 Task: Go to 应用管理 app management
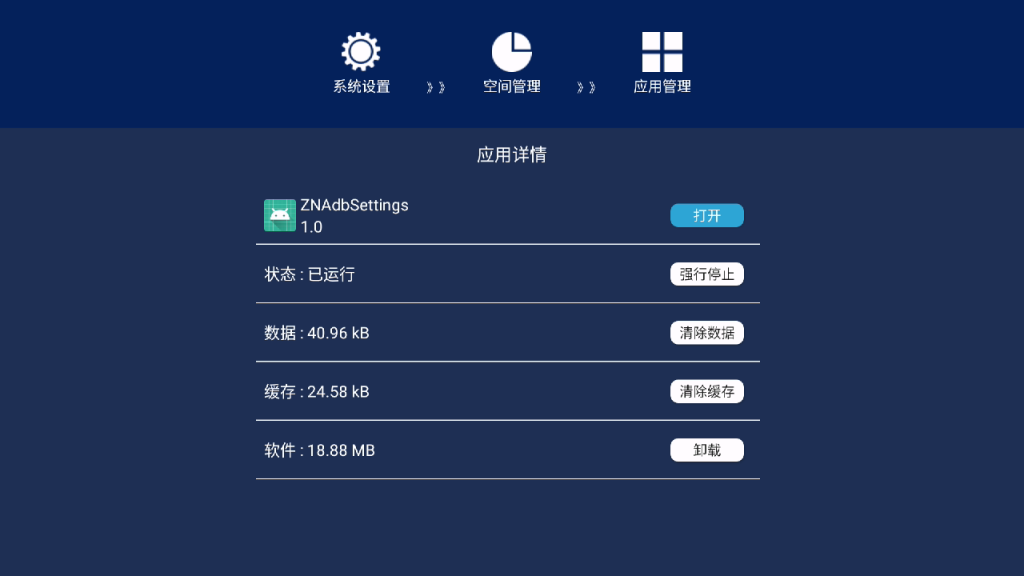click(661, 63)
